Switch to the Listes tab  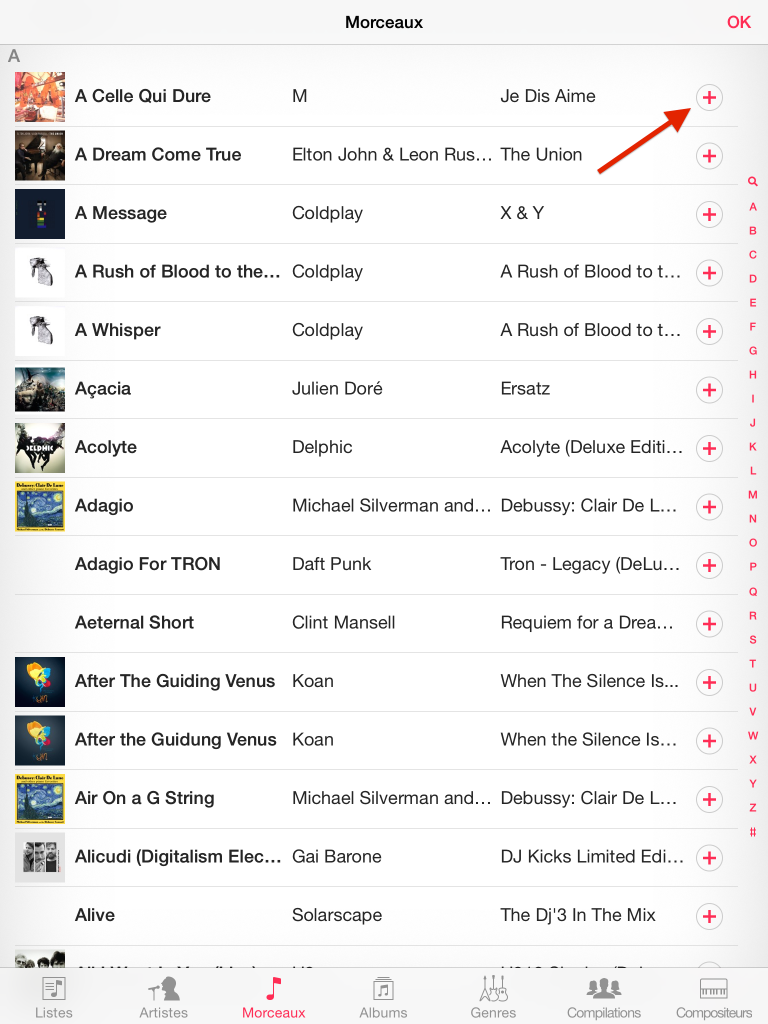(54, 998)
